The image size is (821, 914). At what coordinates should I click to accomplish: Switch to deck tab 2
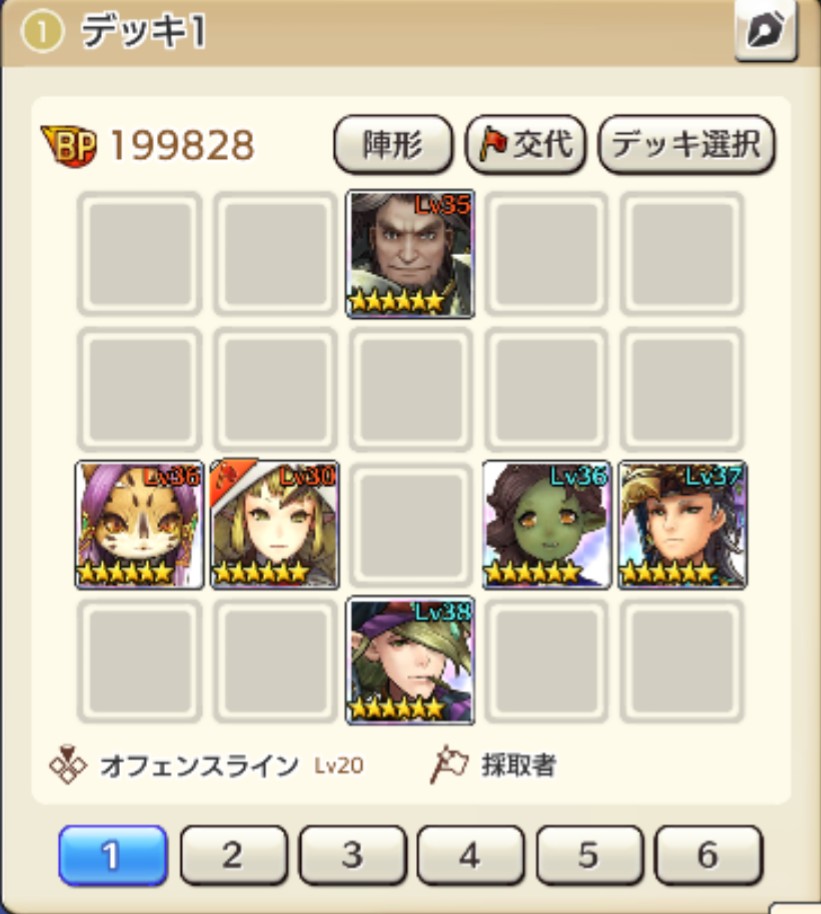pyautogui.click(x=233, y=855)
